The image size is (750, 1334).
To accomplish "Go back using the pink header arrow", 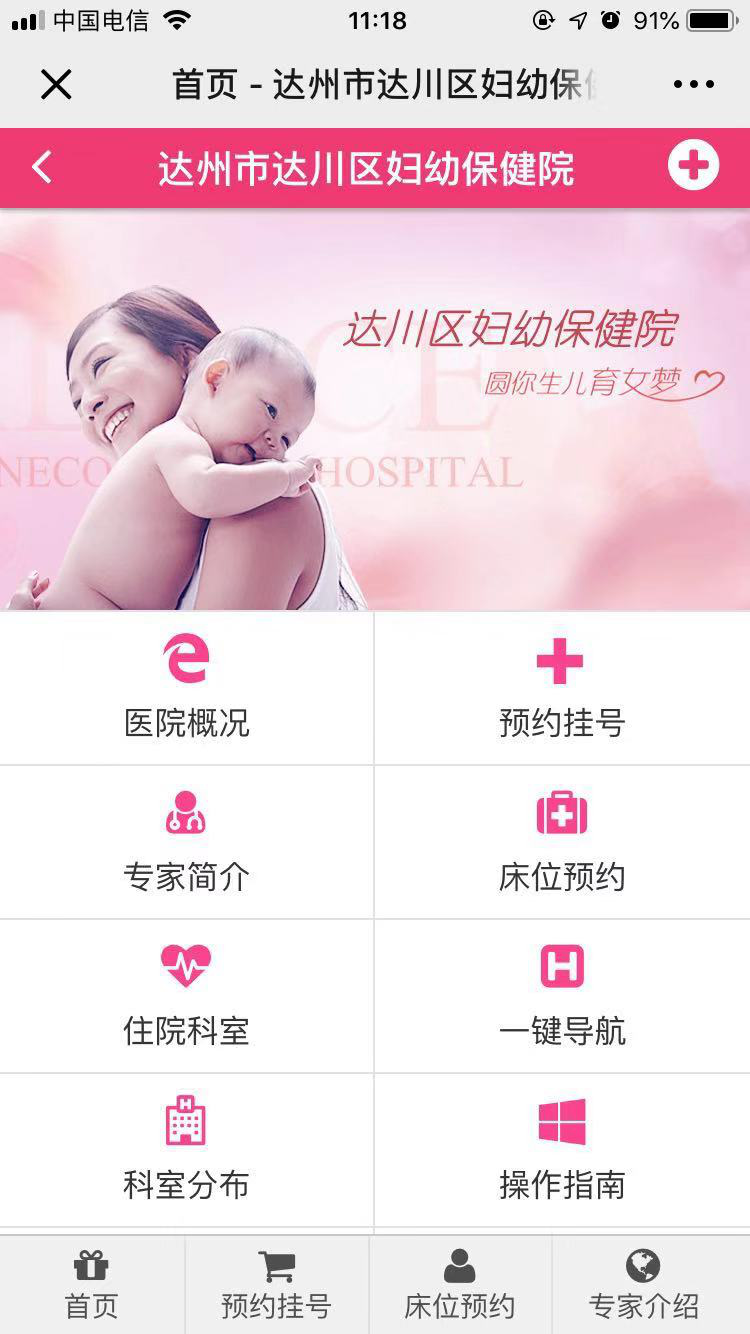I will (x=42, y=167).
